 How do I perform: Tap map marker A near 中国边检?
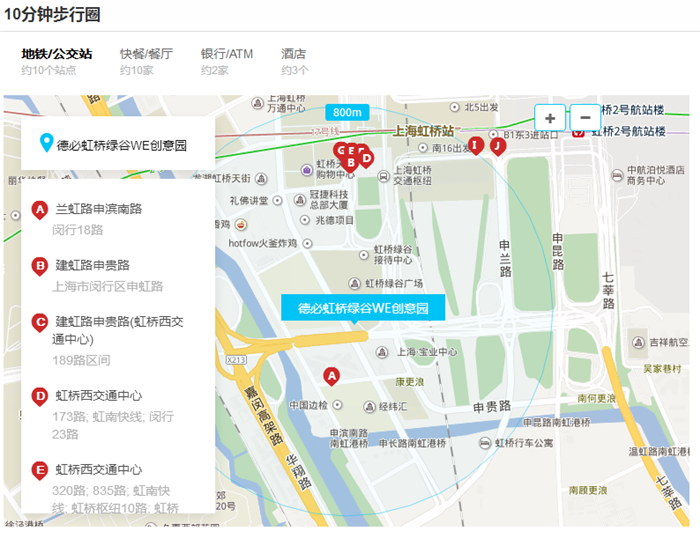(x=331, y=375)
